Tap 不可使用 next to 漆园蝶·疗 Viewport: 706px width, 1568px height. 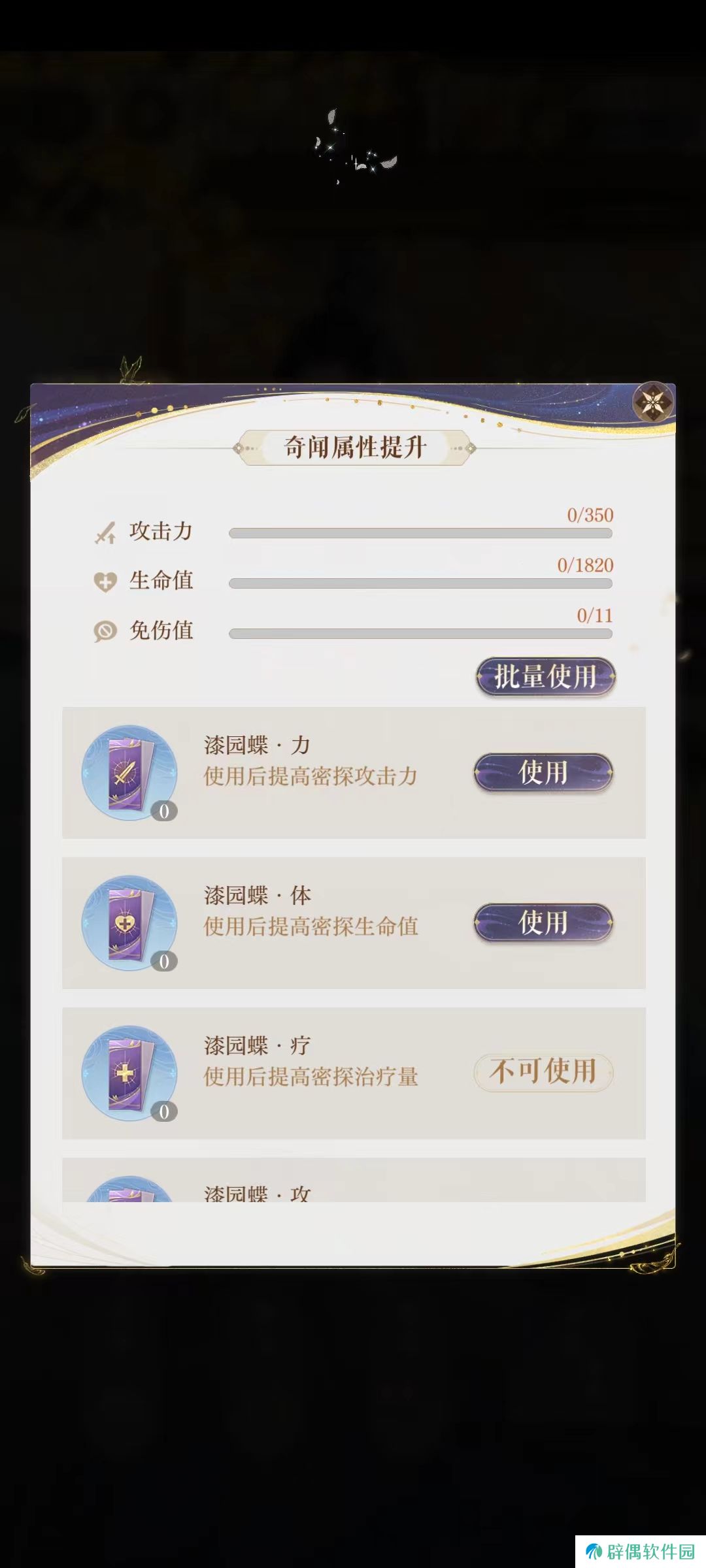[x=543, y=1072]
